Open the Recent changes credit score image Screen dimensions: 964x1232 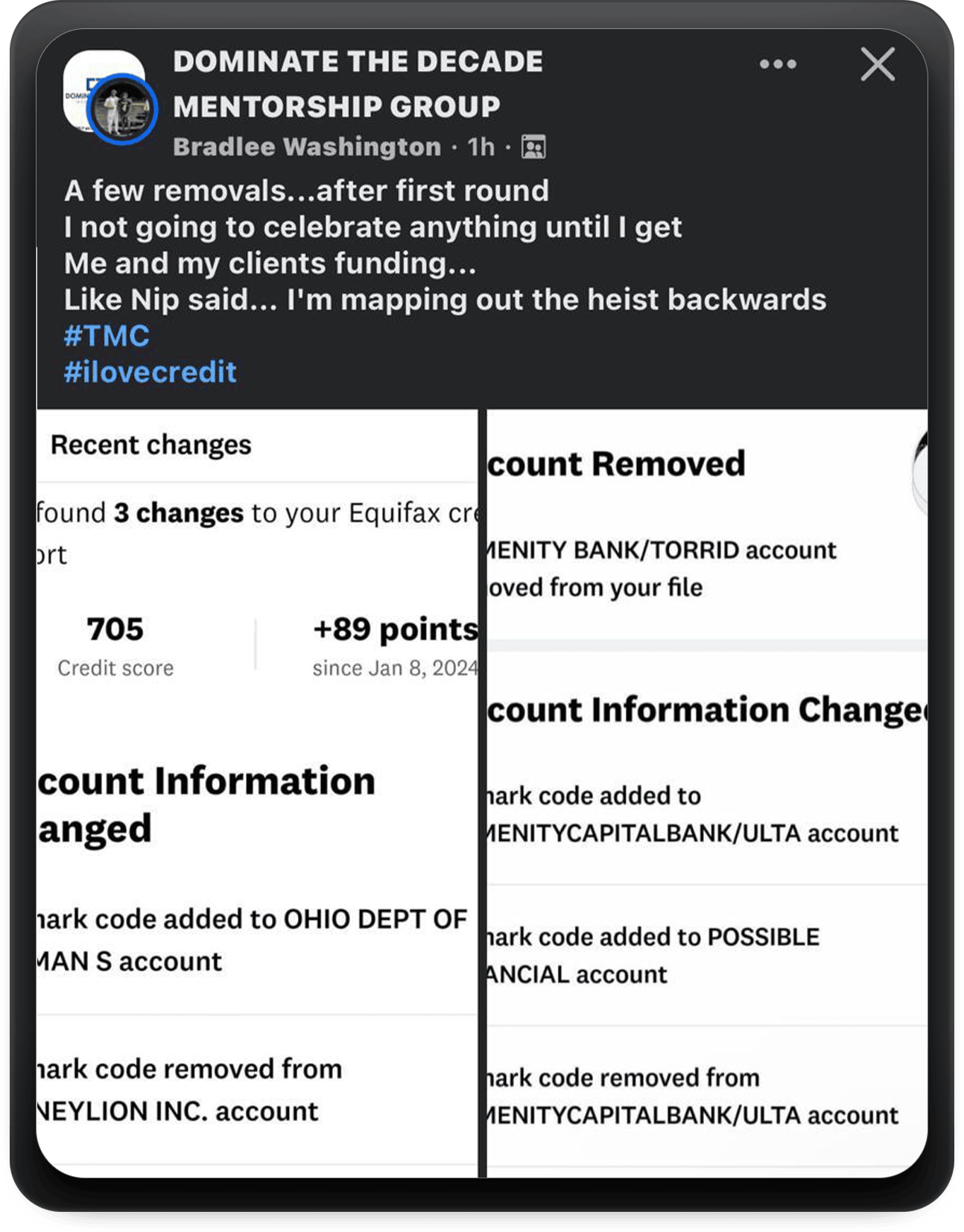pyautogui.click(x=257, y=792)
